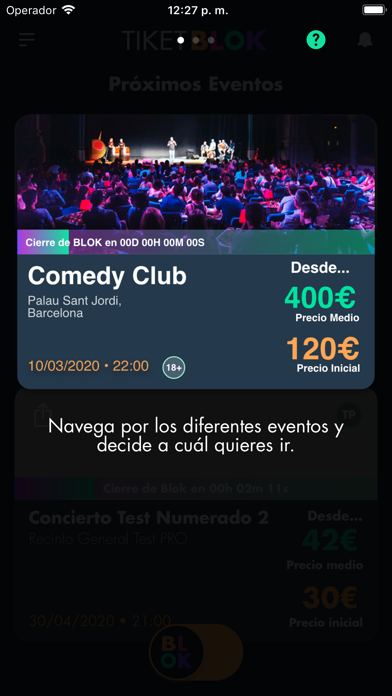Image resolution: width=392 pixels, height=696 pixels.
Task: Open the Concierto Test Numerado 2 card
Action: 196,515
